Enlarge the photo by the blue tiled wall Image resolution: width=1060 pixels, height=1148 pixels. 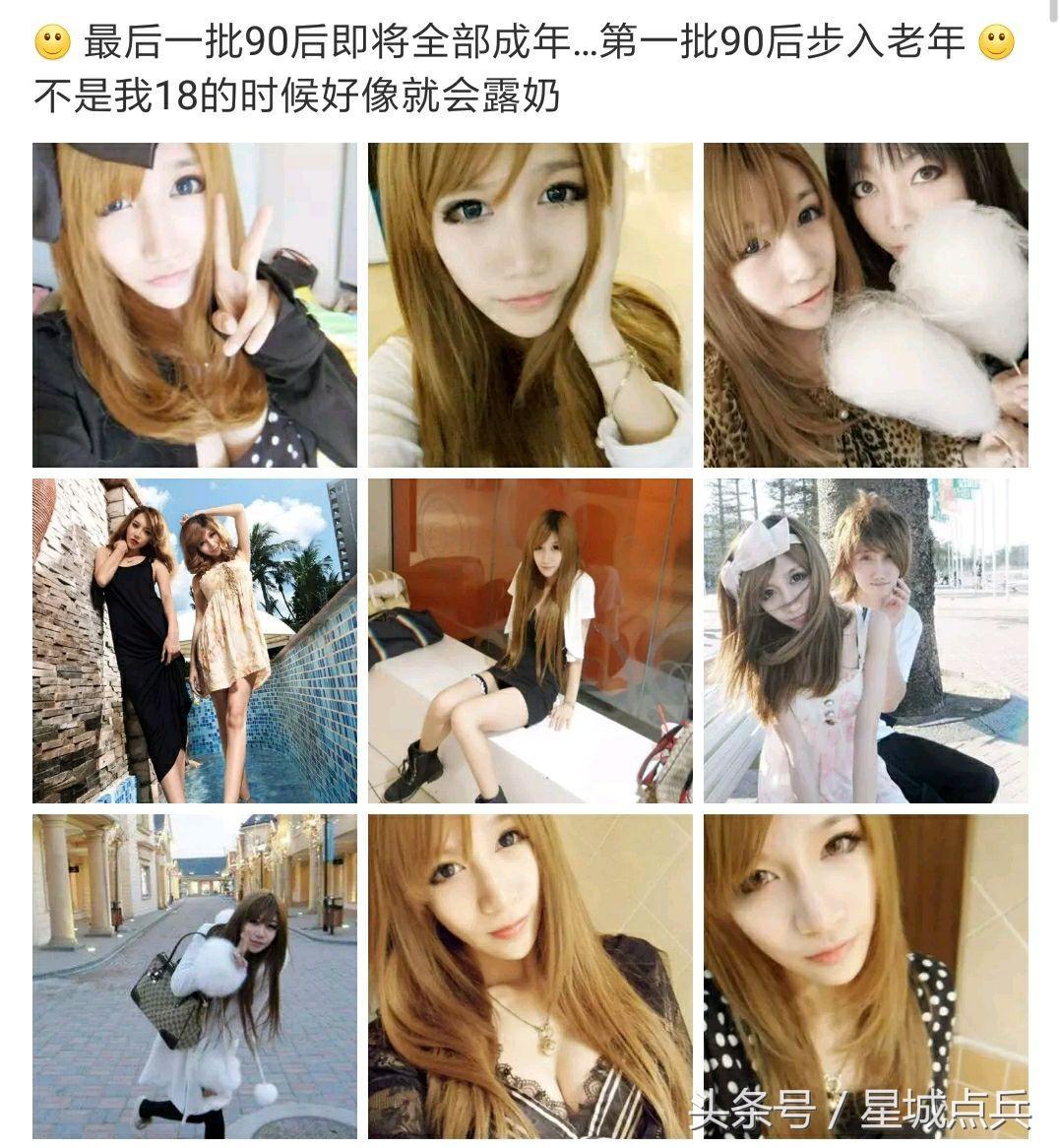click(195, 641)
